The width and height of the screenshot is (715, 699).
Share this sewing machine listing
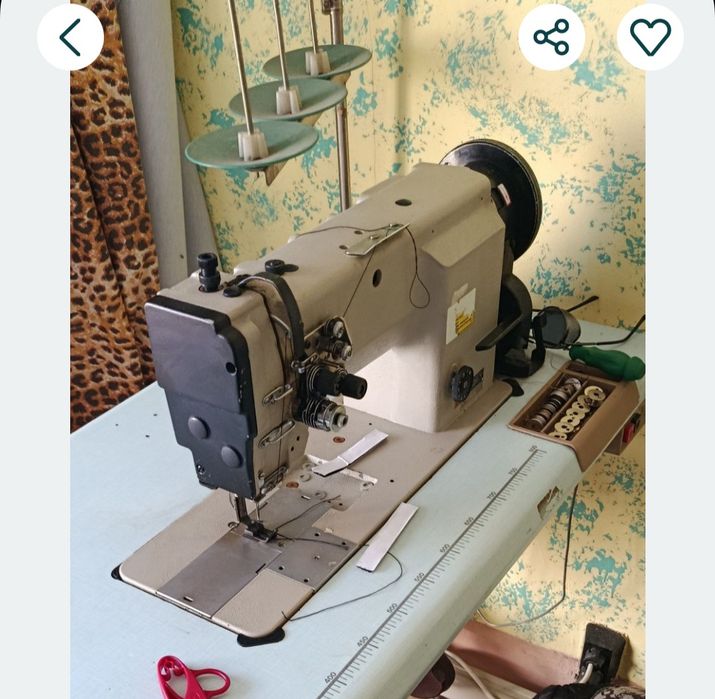point(551,37)
